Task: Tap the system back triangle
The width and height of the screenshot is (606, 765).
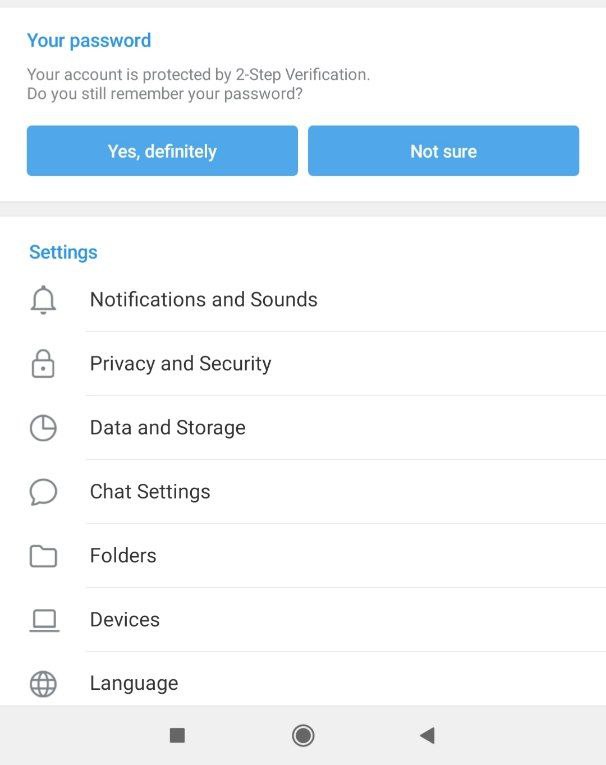Action: pyautogui.click(x=427, y=736)
